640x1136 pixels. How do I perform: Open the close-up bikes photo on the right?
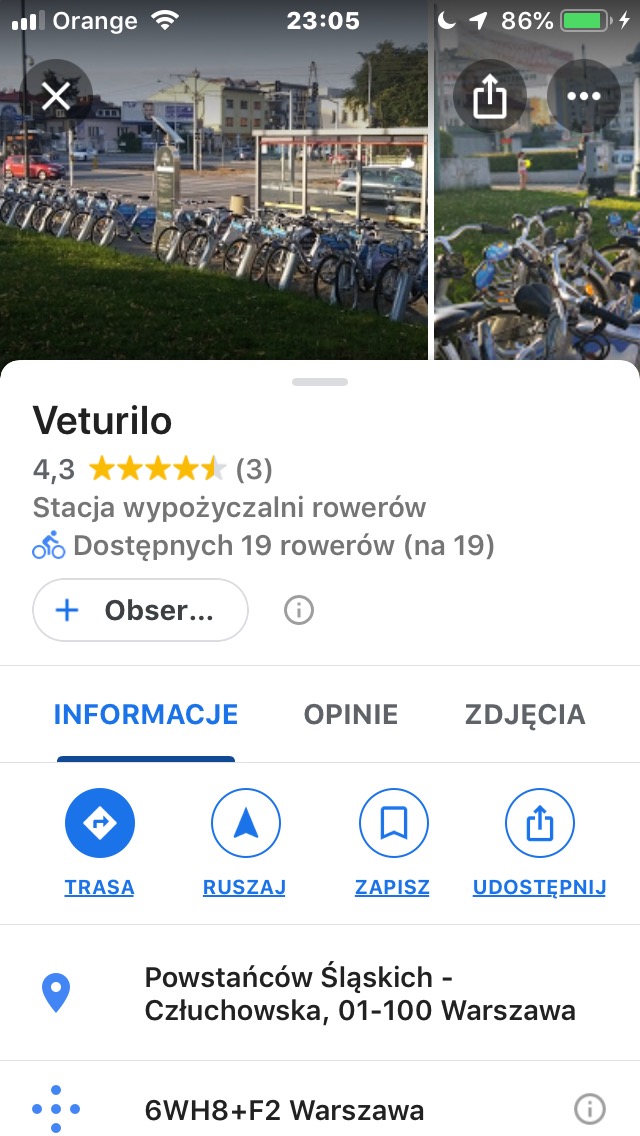(537, 250)
